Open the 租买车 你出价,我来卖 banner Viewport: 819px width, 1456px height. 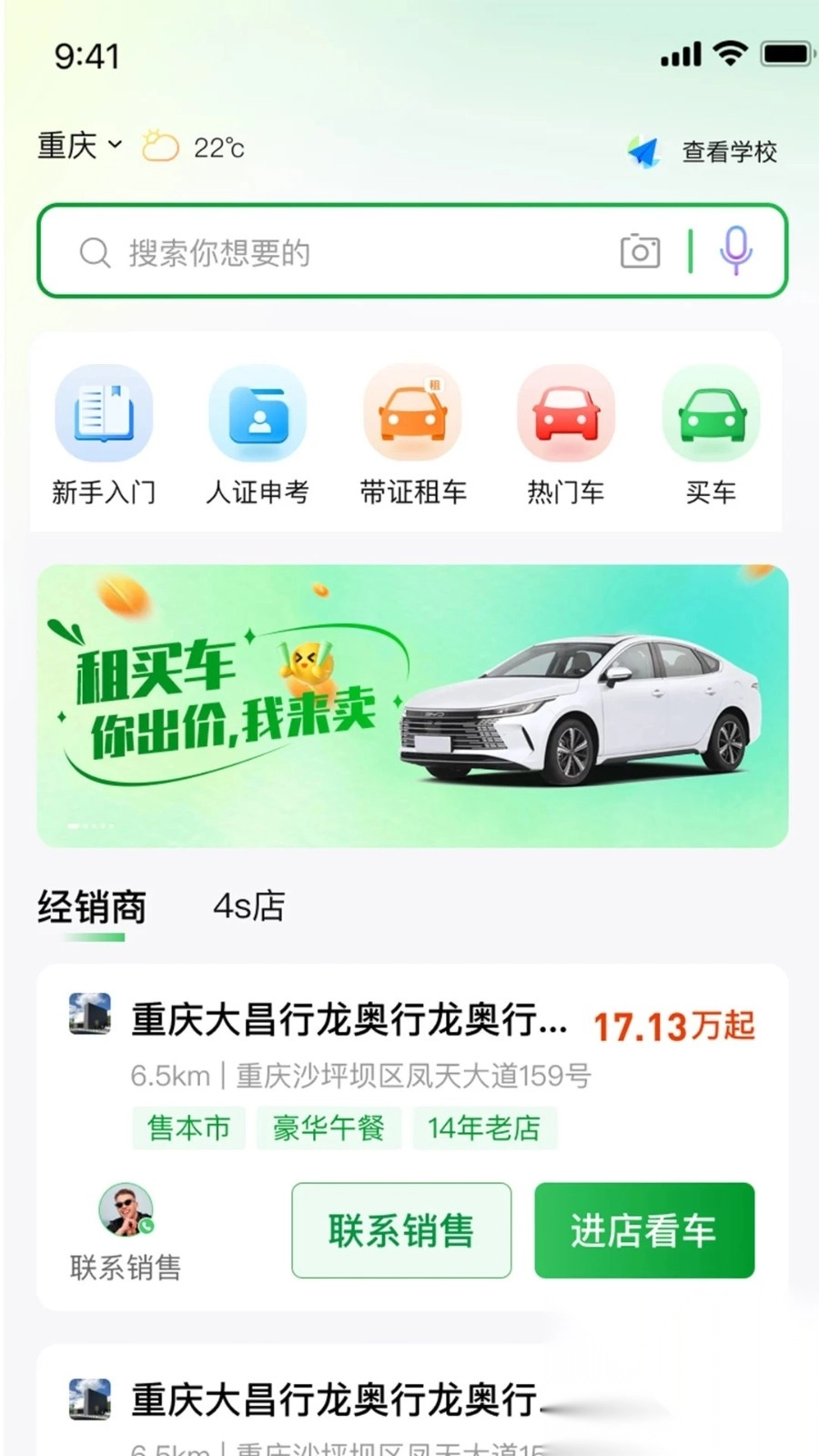(x=412, y=706)
